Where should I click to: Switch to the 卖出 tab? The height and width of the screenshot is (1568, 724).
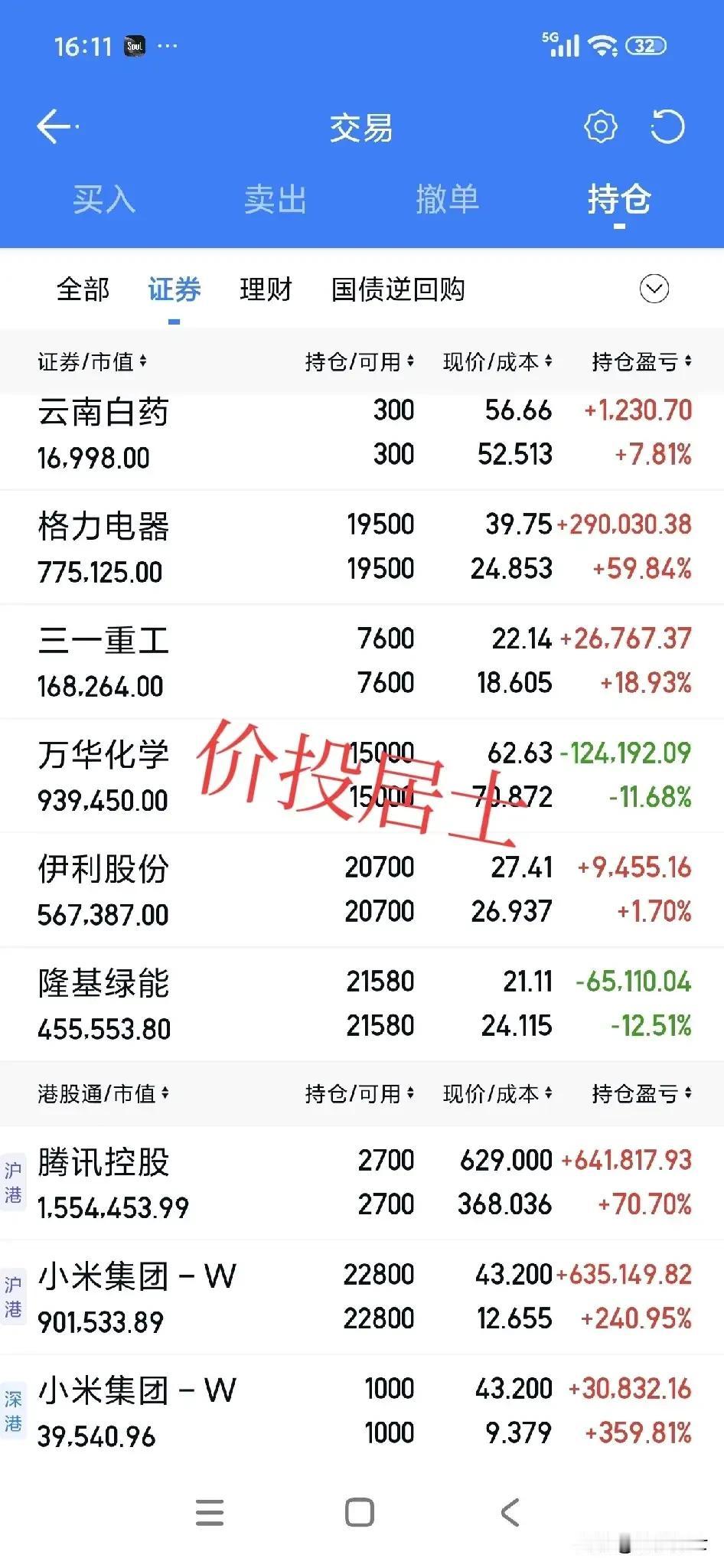[x=276, y=200]
